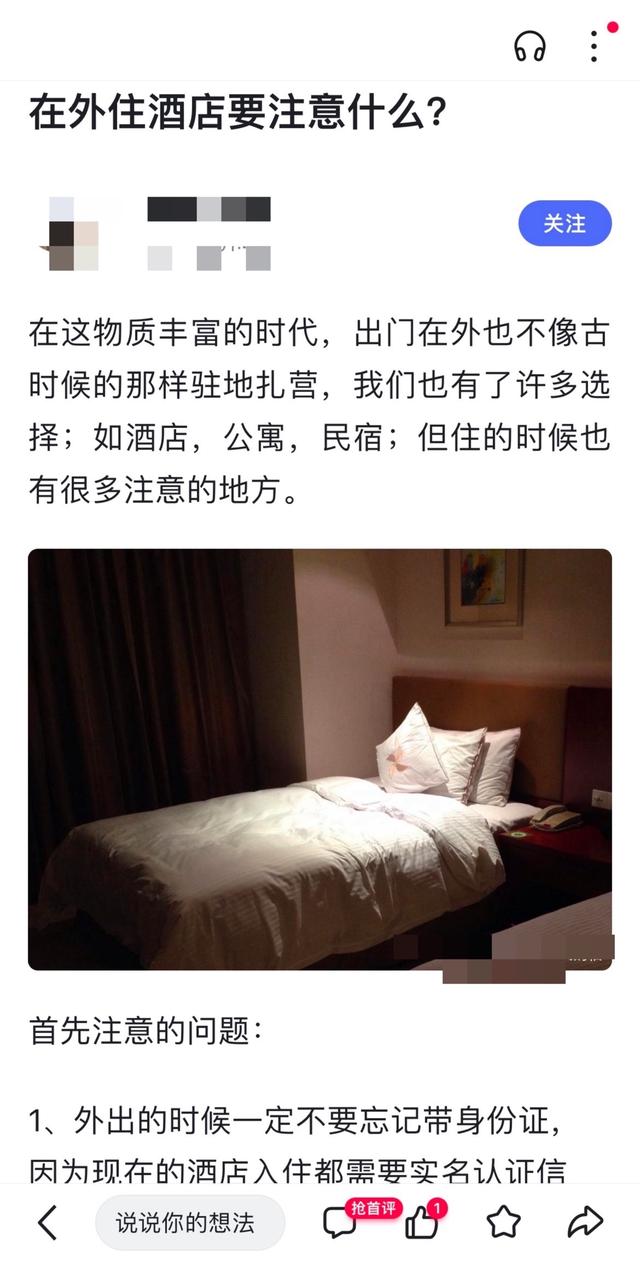Like this article with thumbs-up
The image size is (640, 1282).
(422, 1222)
